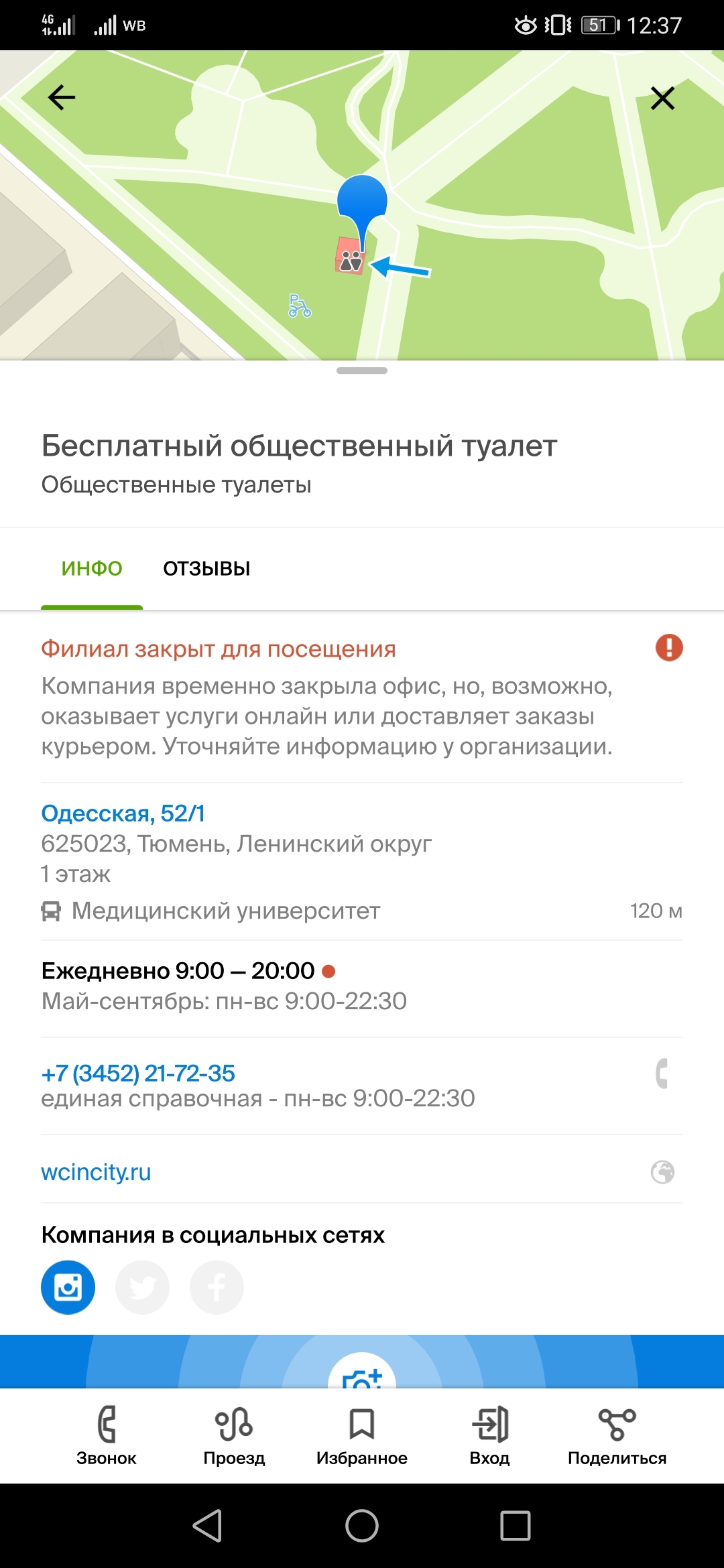Expand the Ежедневно 9:00 – 20:00 working hours
Image resolution: width=724 pixels, height=1568 pixels.
click(178, 970)
